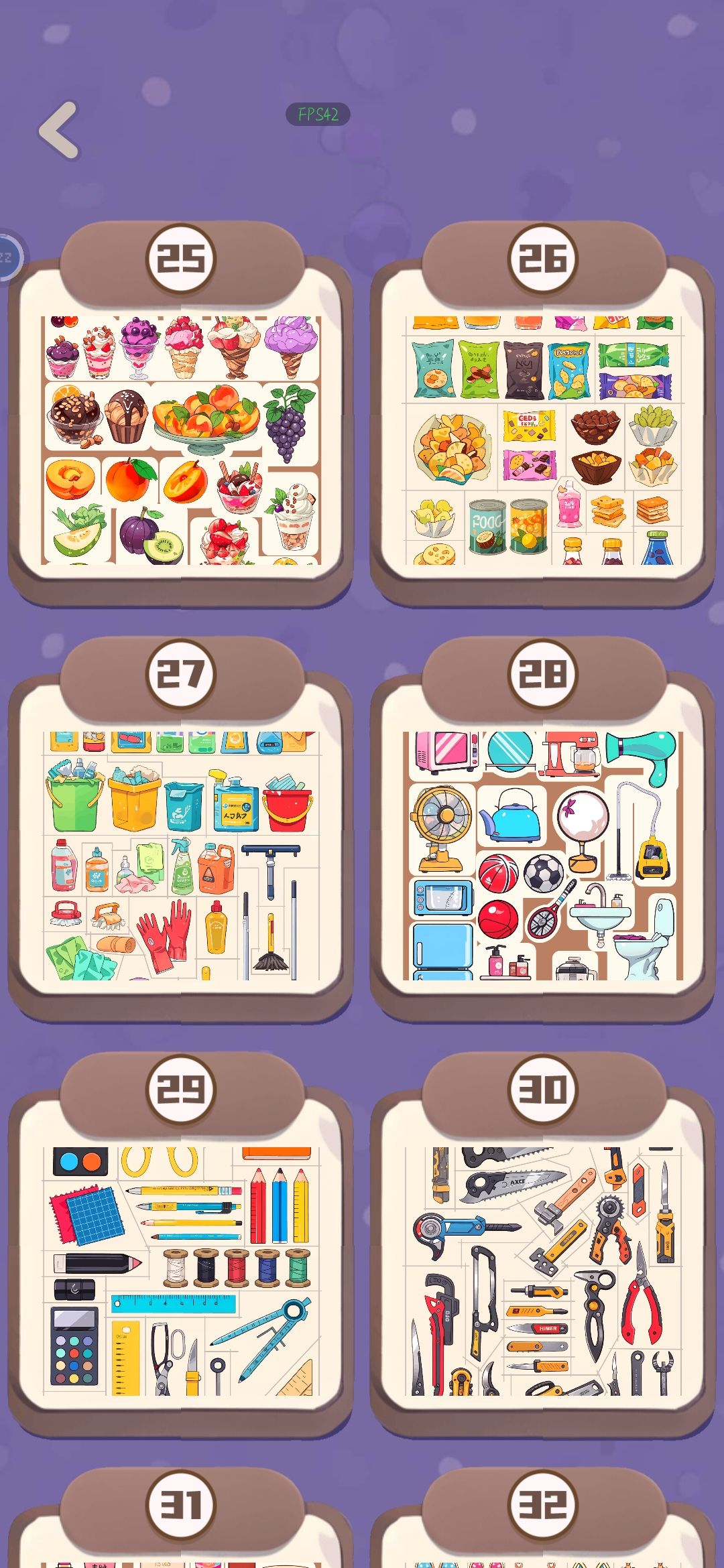Open level 28 with home appliances
Viewport: 724px width, 1568px height.
[x=542, y=830]
